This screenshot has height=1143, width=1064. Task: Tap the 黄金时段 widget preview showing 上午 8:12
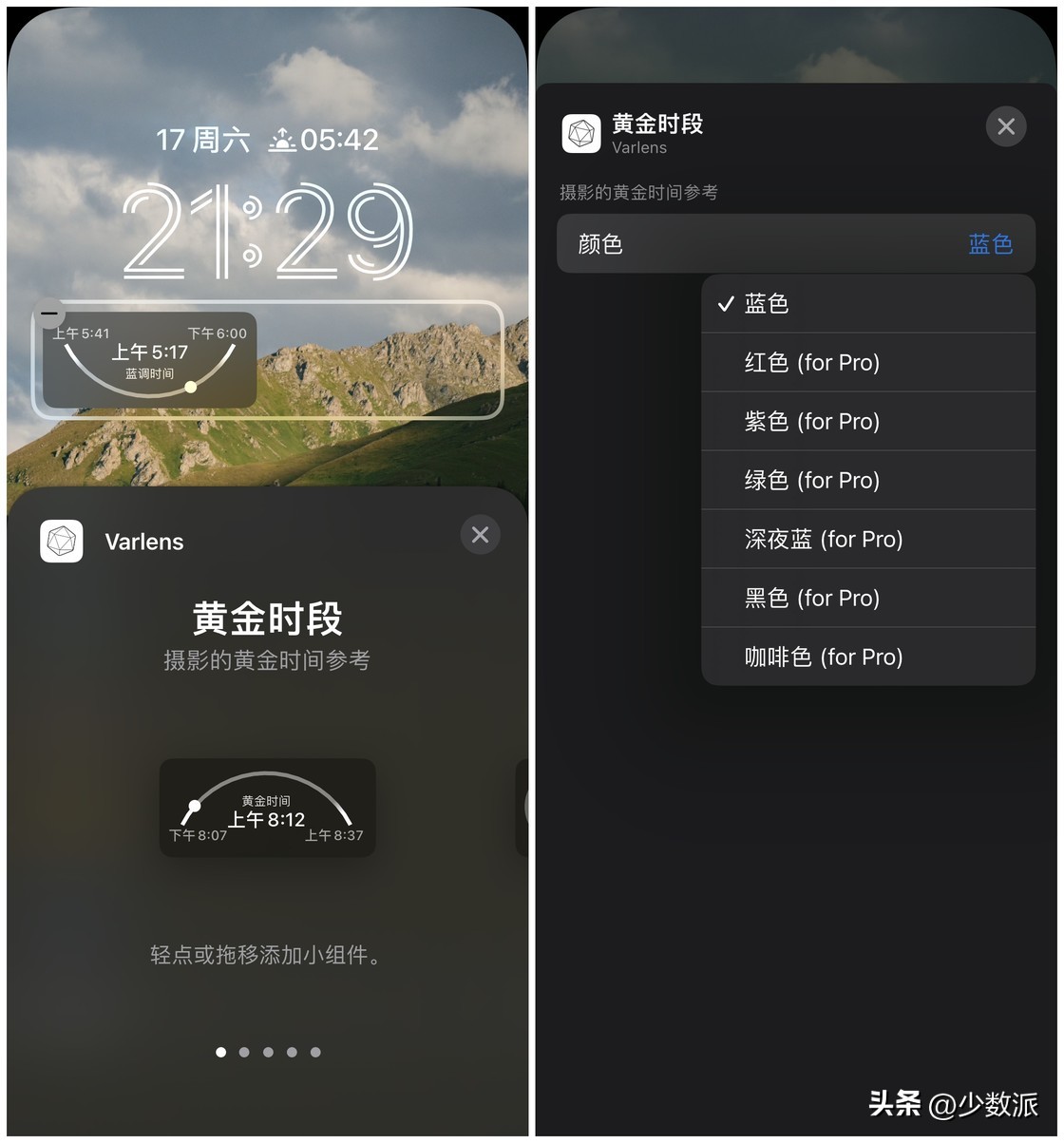click(x=267, y=808)
